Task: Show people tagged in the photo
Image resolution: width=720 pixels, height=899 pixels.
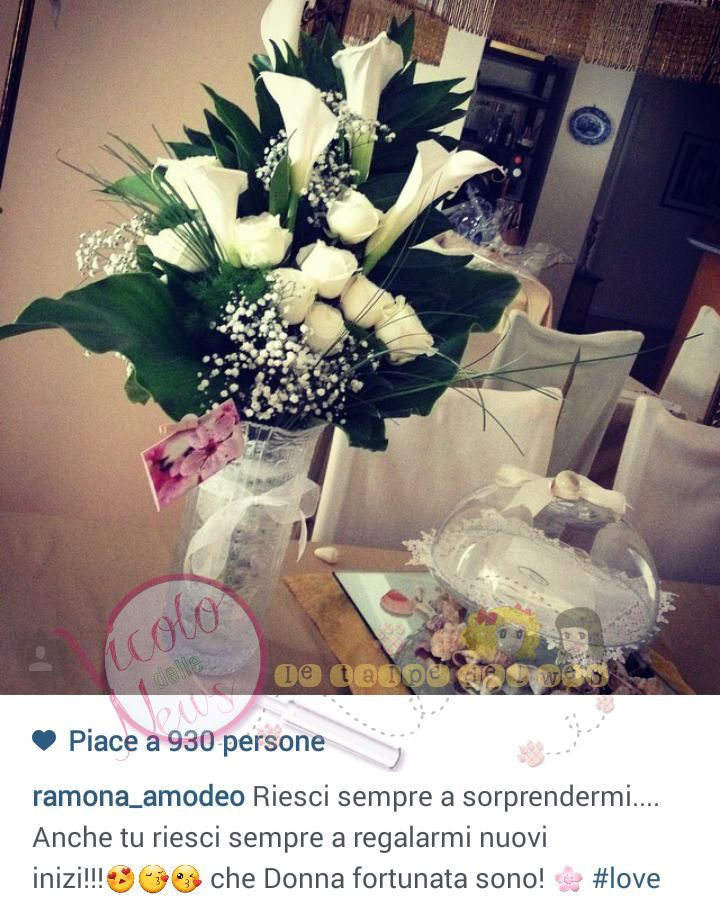Action: pyautogui.click(x=41, y=657)
